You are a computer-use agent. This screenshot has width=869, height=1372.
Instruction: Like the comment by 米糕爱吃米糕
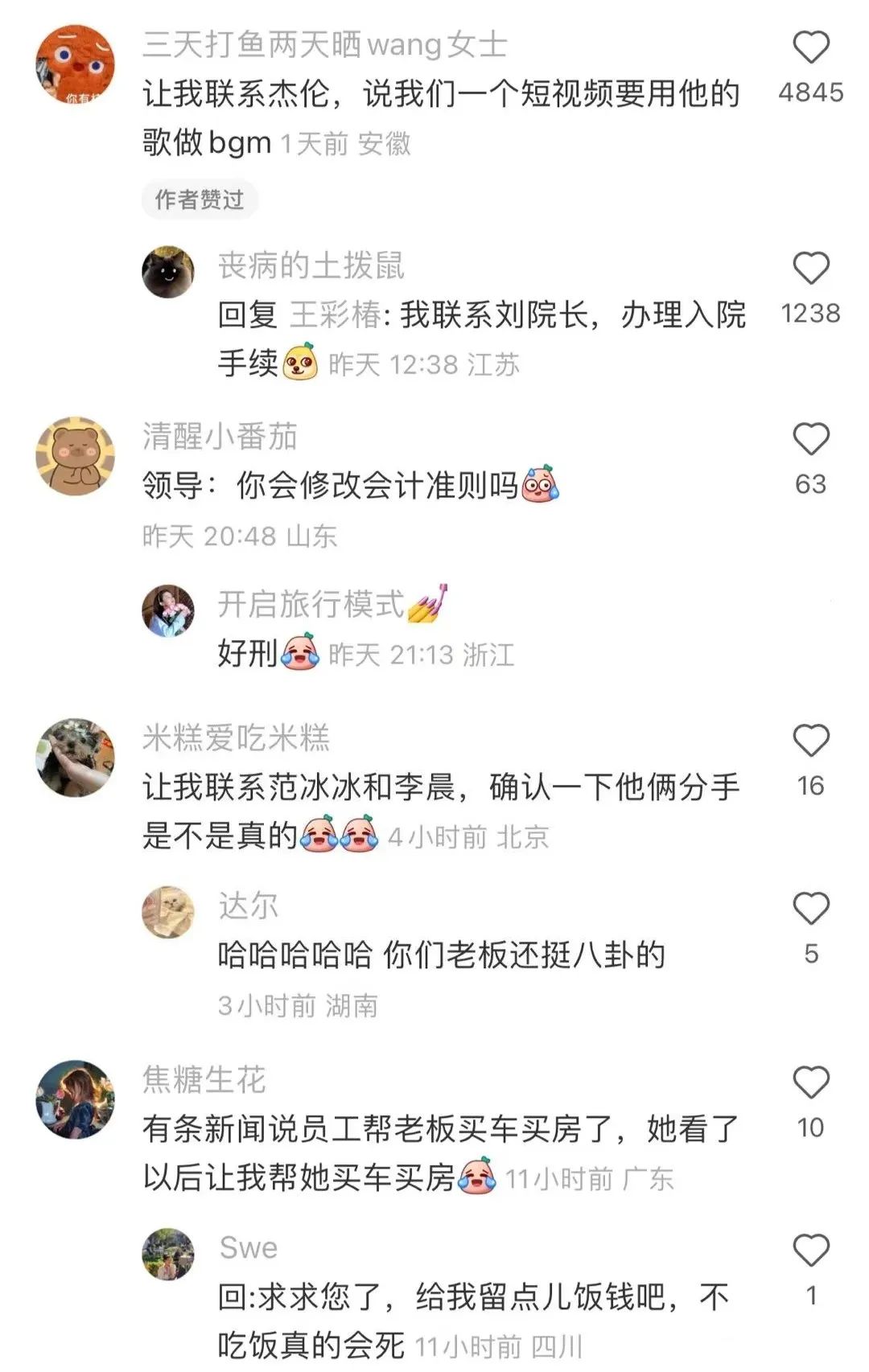click(810, 741)
